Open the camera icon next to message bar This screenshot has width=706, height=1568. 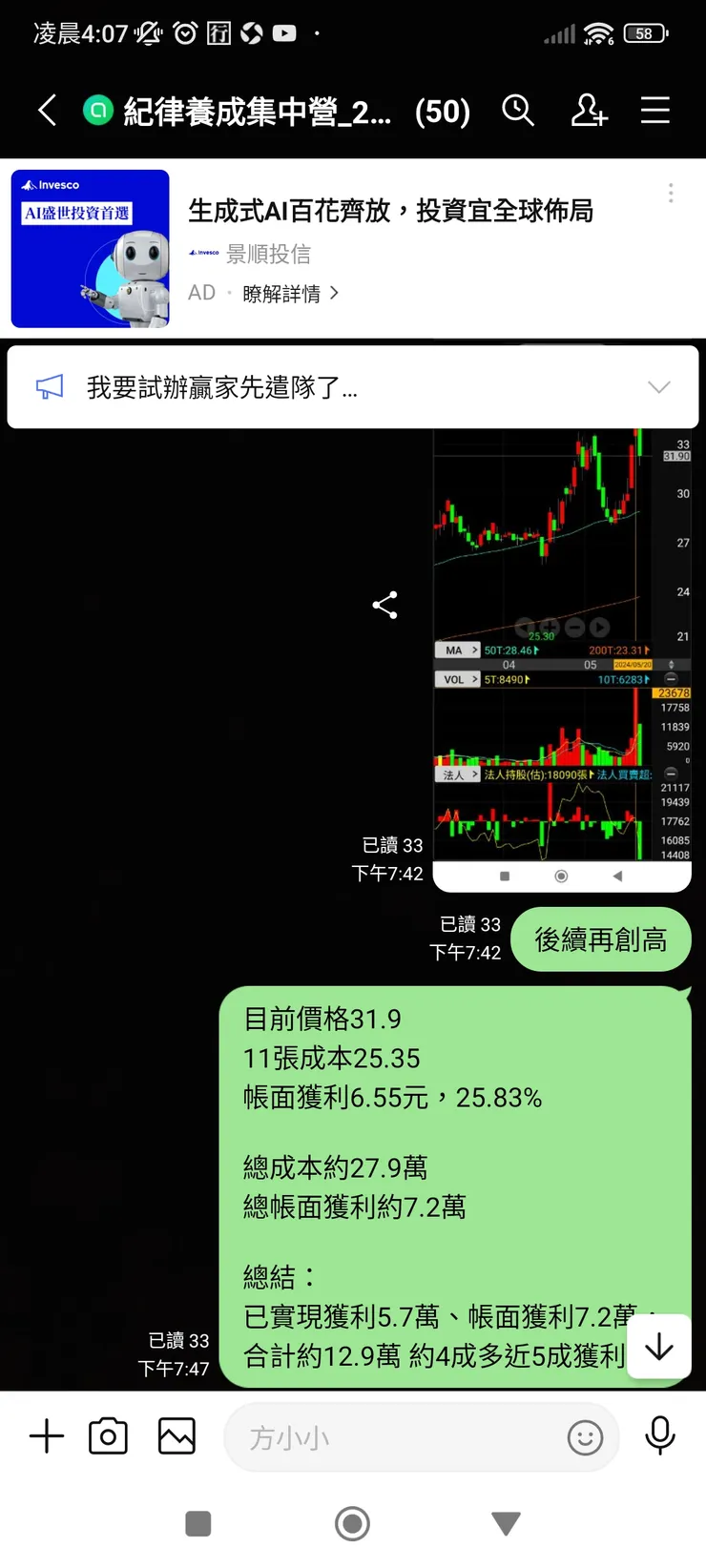[x=108, y=1434]
